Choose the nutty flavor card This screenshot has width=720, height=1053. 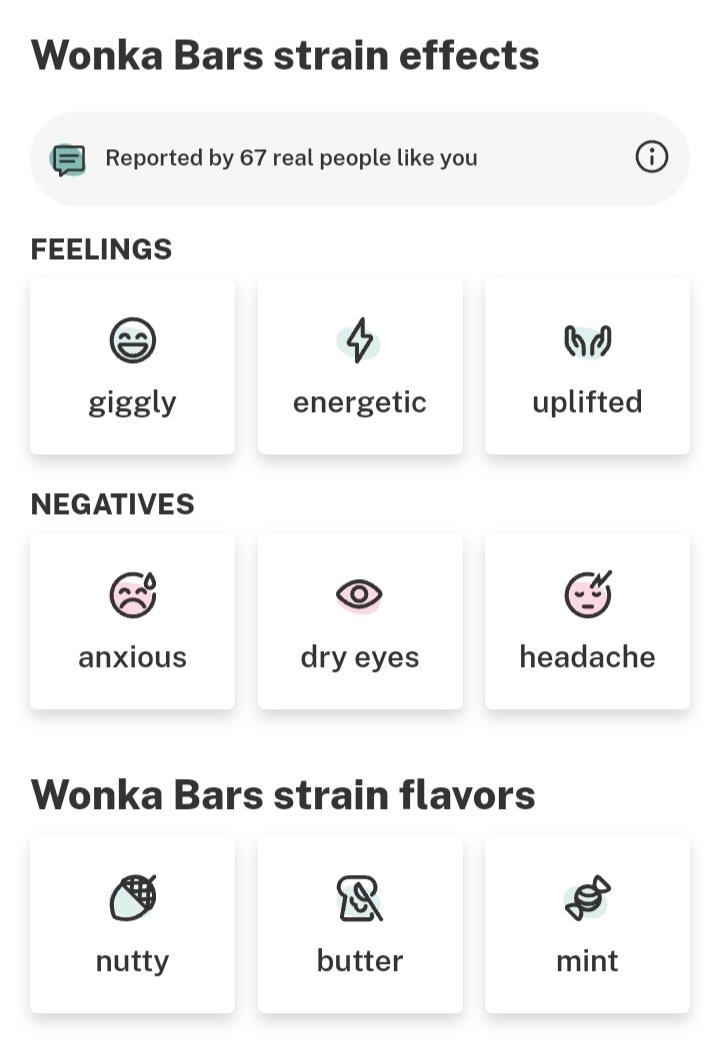133,924
